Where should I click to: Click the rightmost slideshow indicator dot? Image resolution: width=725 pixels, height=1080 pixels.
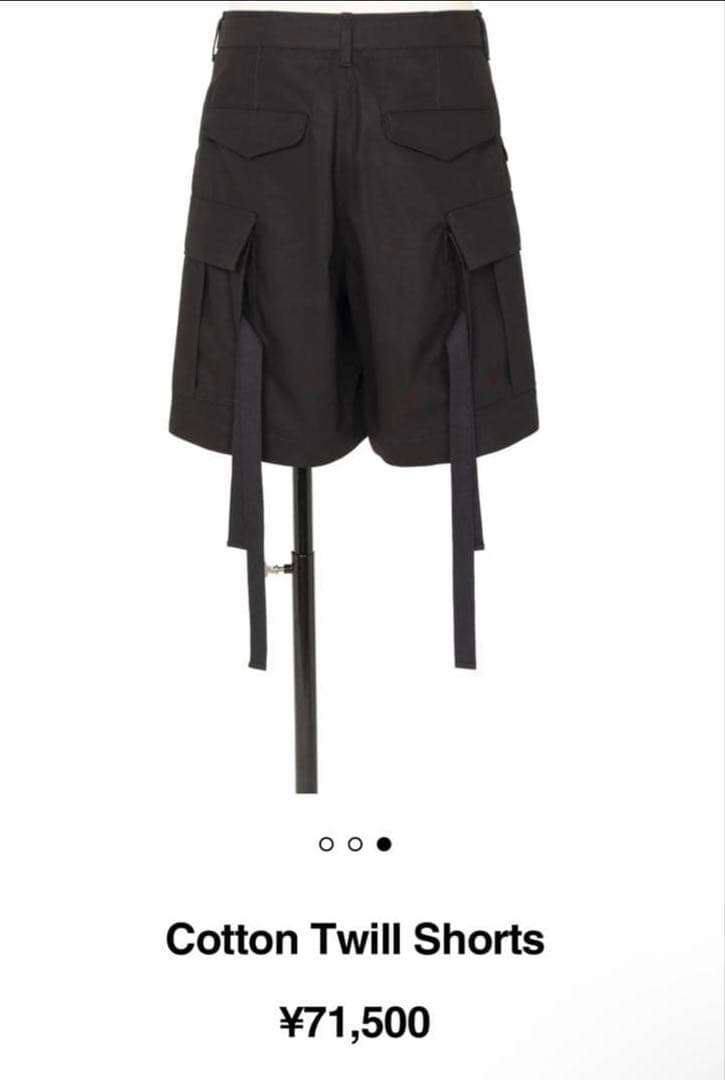point(383,844)
